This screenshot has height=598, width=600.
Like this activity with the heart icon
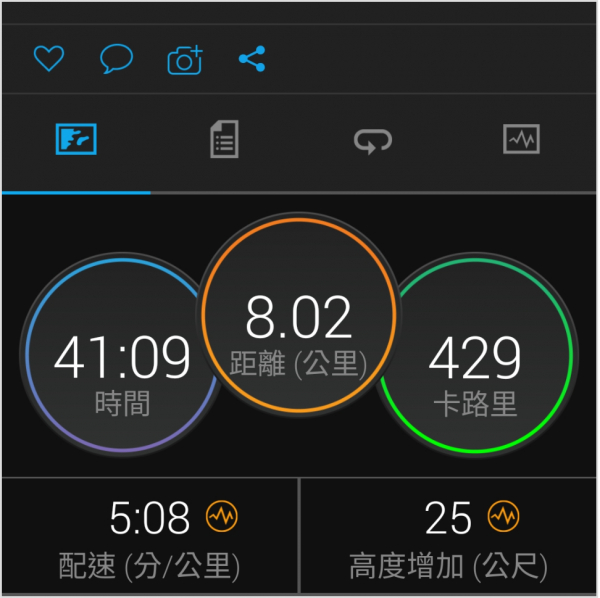point(48,59)
